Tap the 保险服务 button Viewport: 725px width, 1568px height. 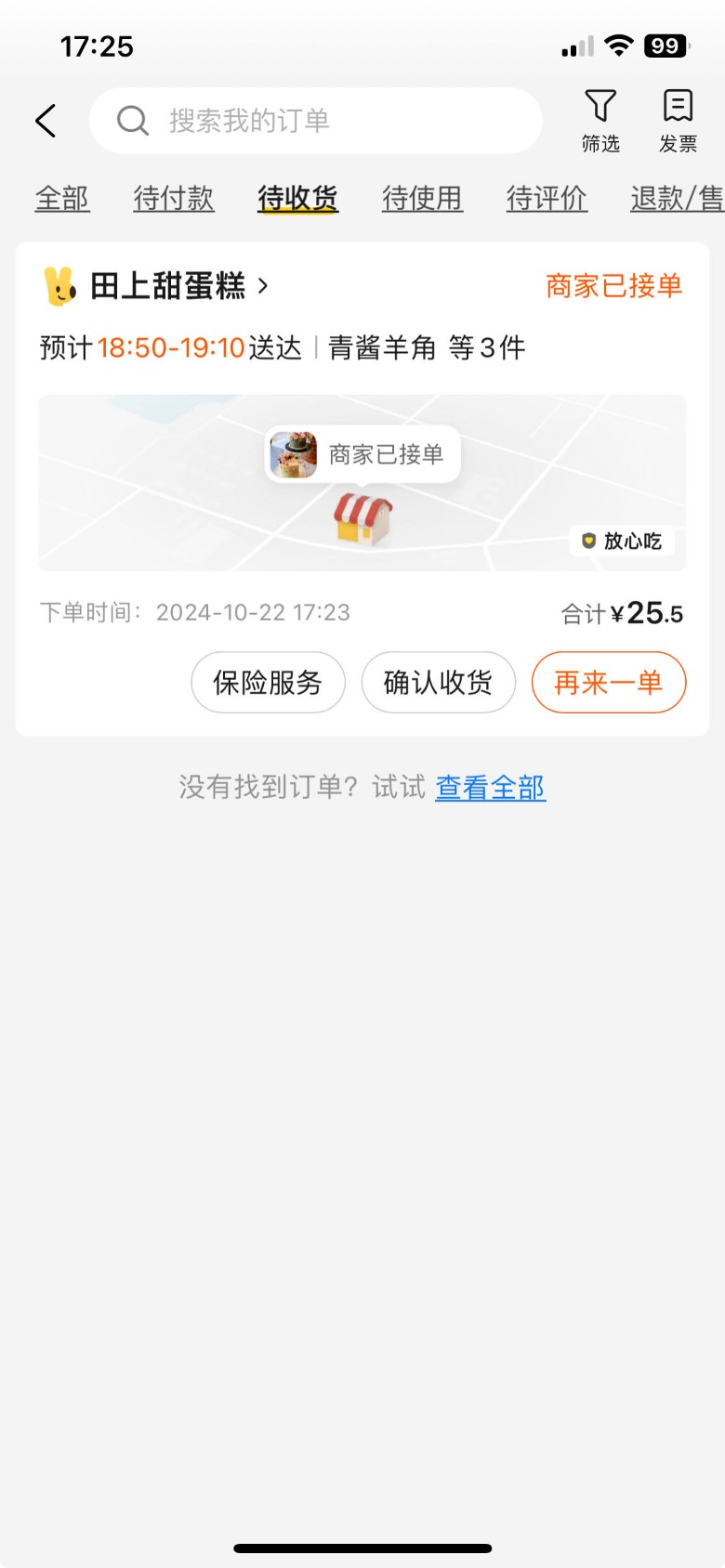click(268, 683)
